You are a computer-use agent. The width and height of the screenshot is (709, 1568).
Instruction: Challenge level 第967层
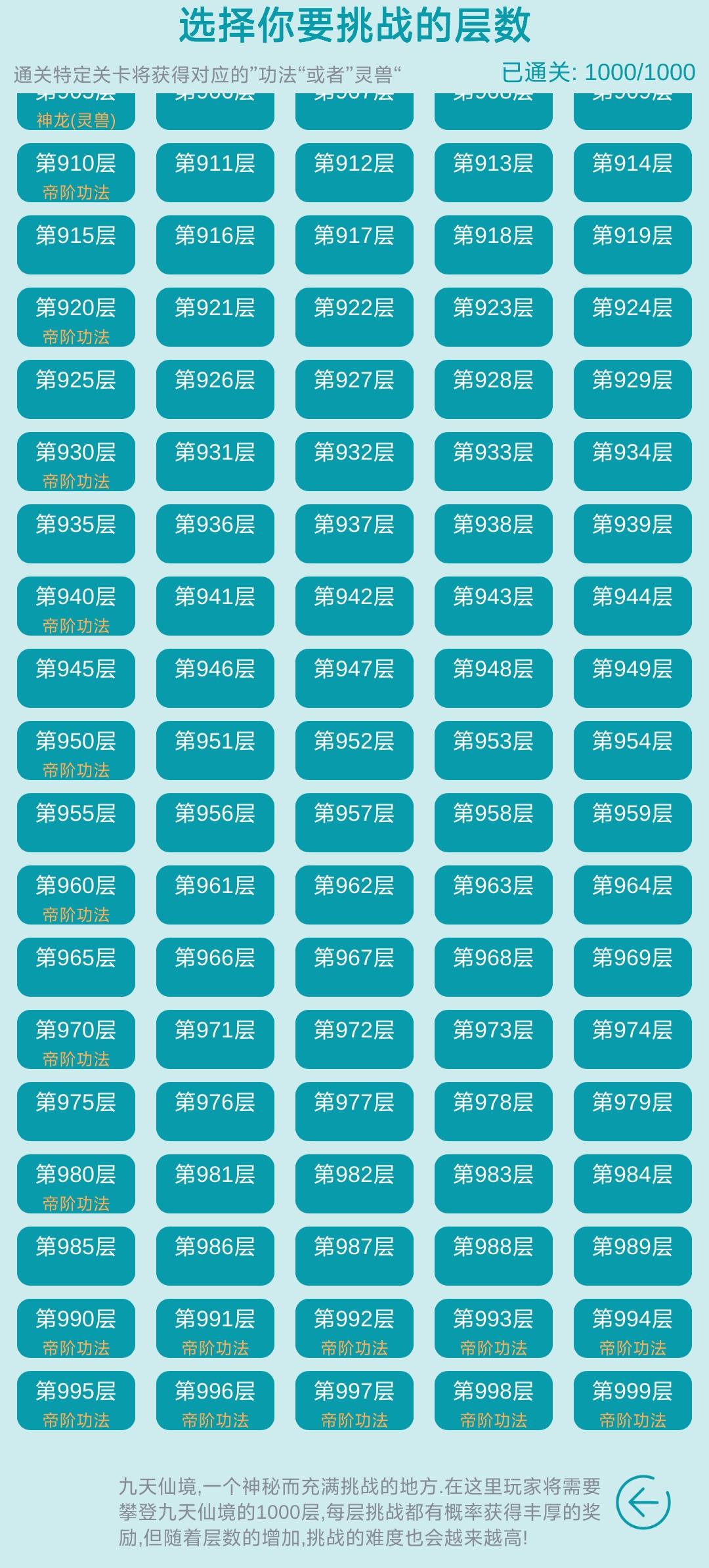pos(354,967)
